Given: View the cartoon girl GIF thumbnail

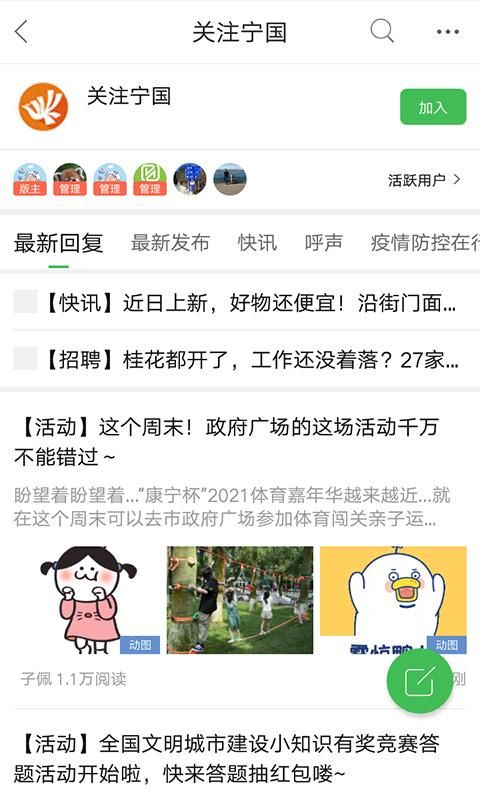Looking at the screenshot, I should [87, 600].
